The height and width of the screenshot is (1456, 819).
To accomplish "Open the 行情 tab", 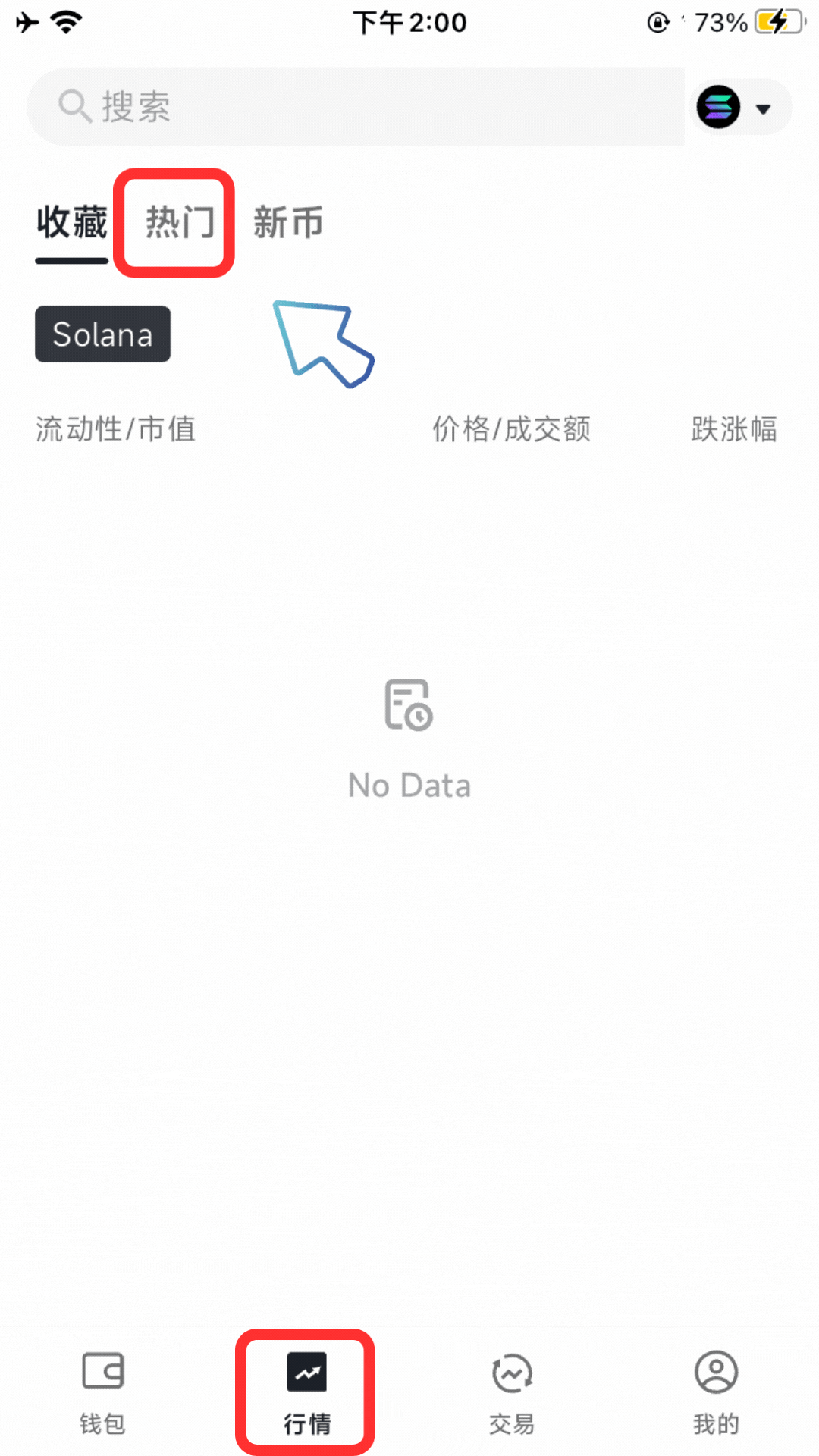I will [x=306, y=1392].
